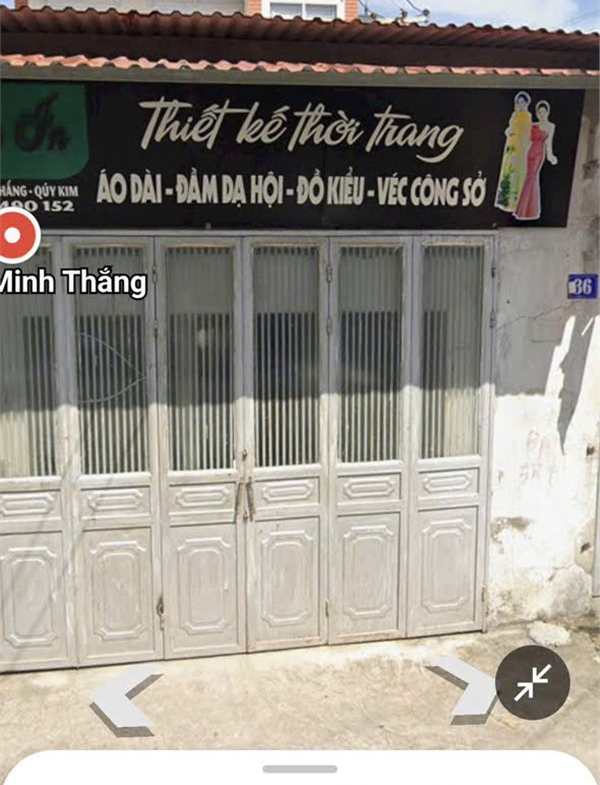The image size is (600, 785).
Task: Tap the bottom sheet drag handle
Action: coord(300,769)
